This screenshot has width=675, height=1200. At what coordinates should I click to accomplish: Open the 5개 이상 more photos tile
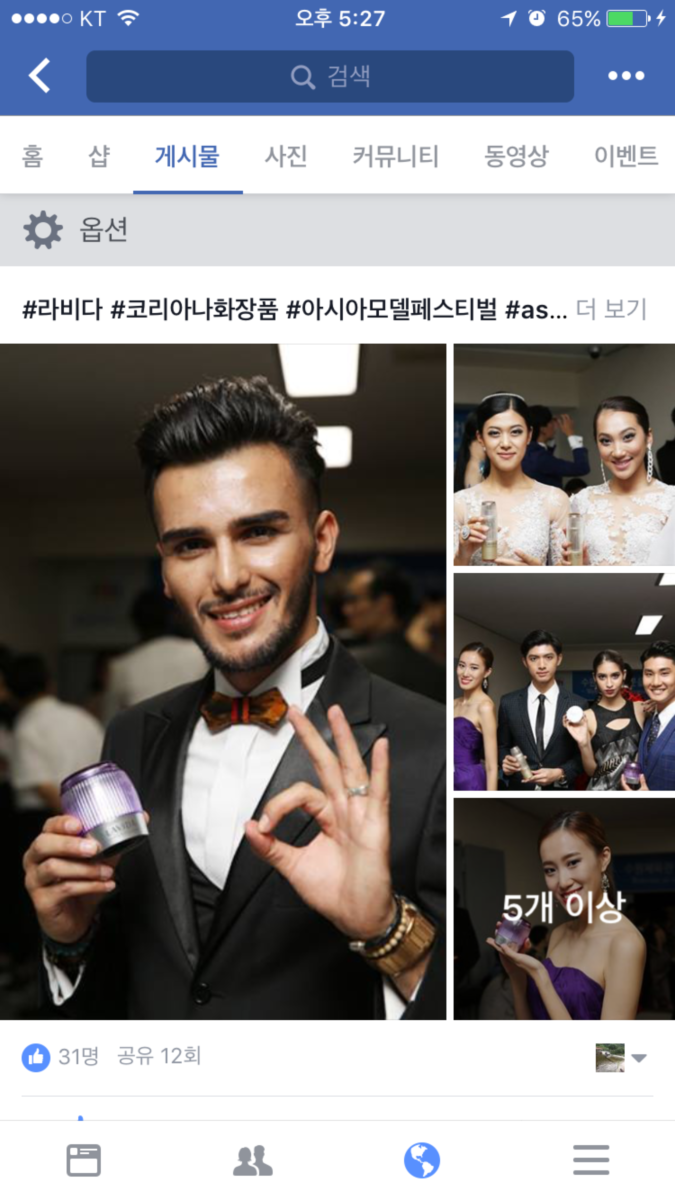[564, 908]
